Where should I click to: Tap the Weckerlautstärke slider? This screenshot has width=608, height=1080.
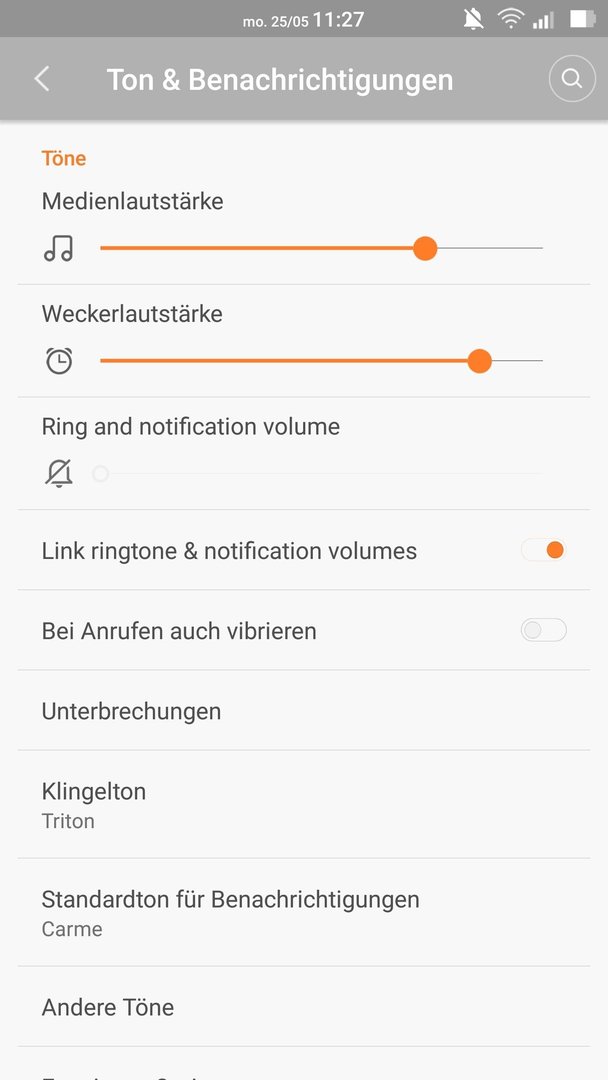(321, 360)
